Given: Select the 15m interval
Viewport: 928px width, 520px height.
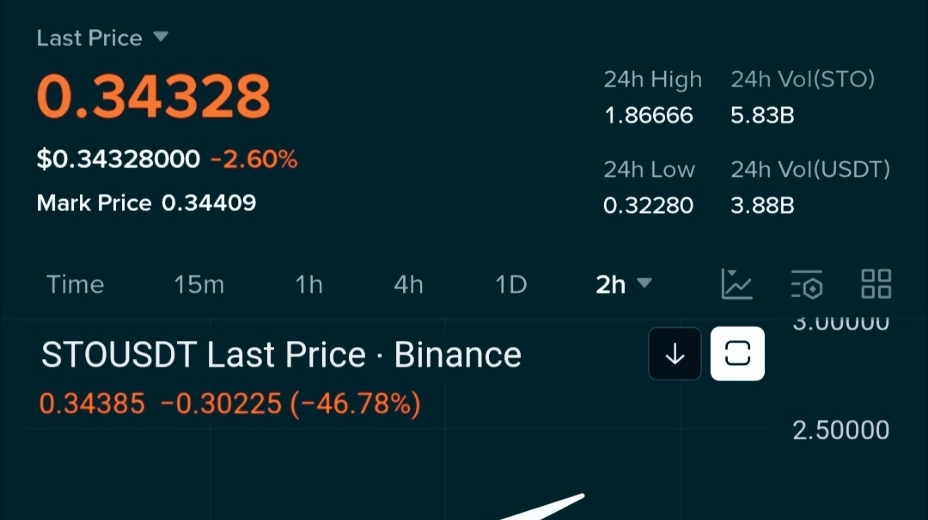Looking at the screenshot, I should (x=199, y=285).
